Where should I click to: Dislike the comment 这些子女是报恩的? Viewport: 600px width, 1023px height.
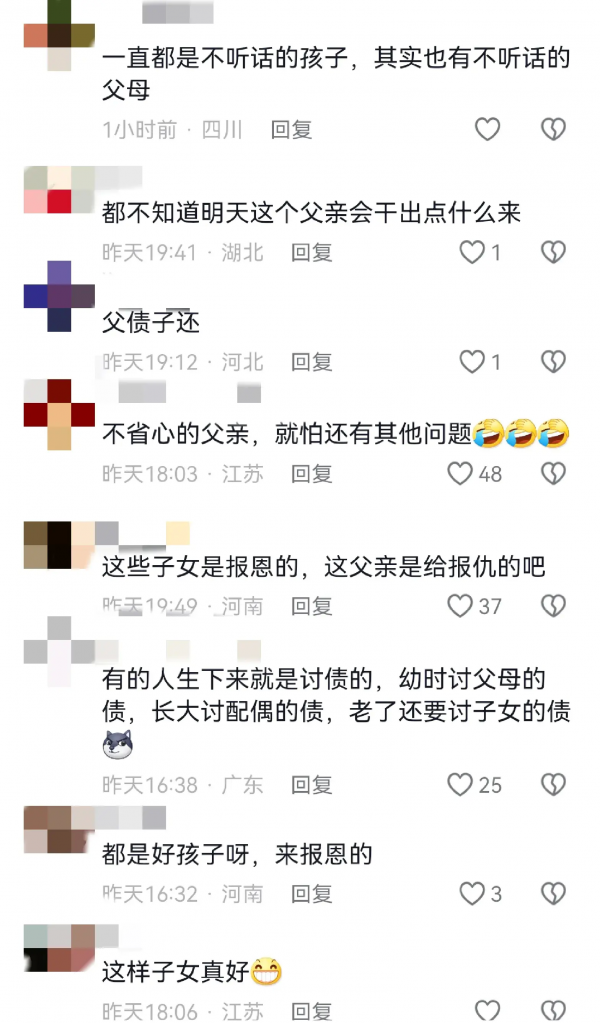(x=553, y=605)
